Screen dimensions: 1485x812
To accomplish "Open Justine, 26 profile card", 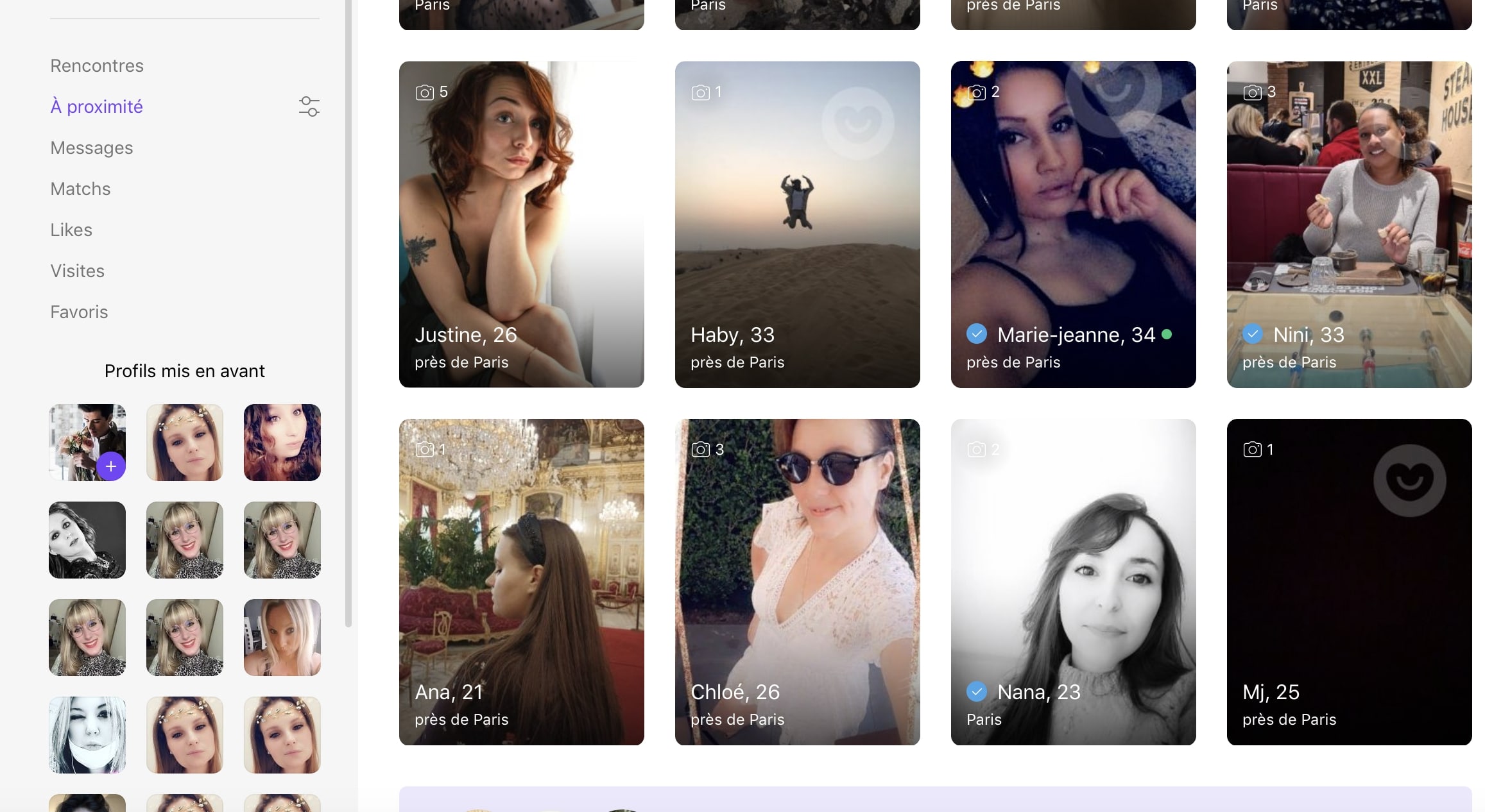I will [521, 224].
